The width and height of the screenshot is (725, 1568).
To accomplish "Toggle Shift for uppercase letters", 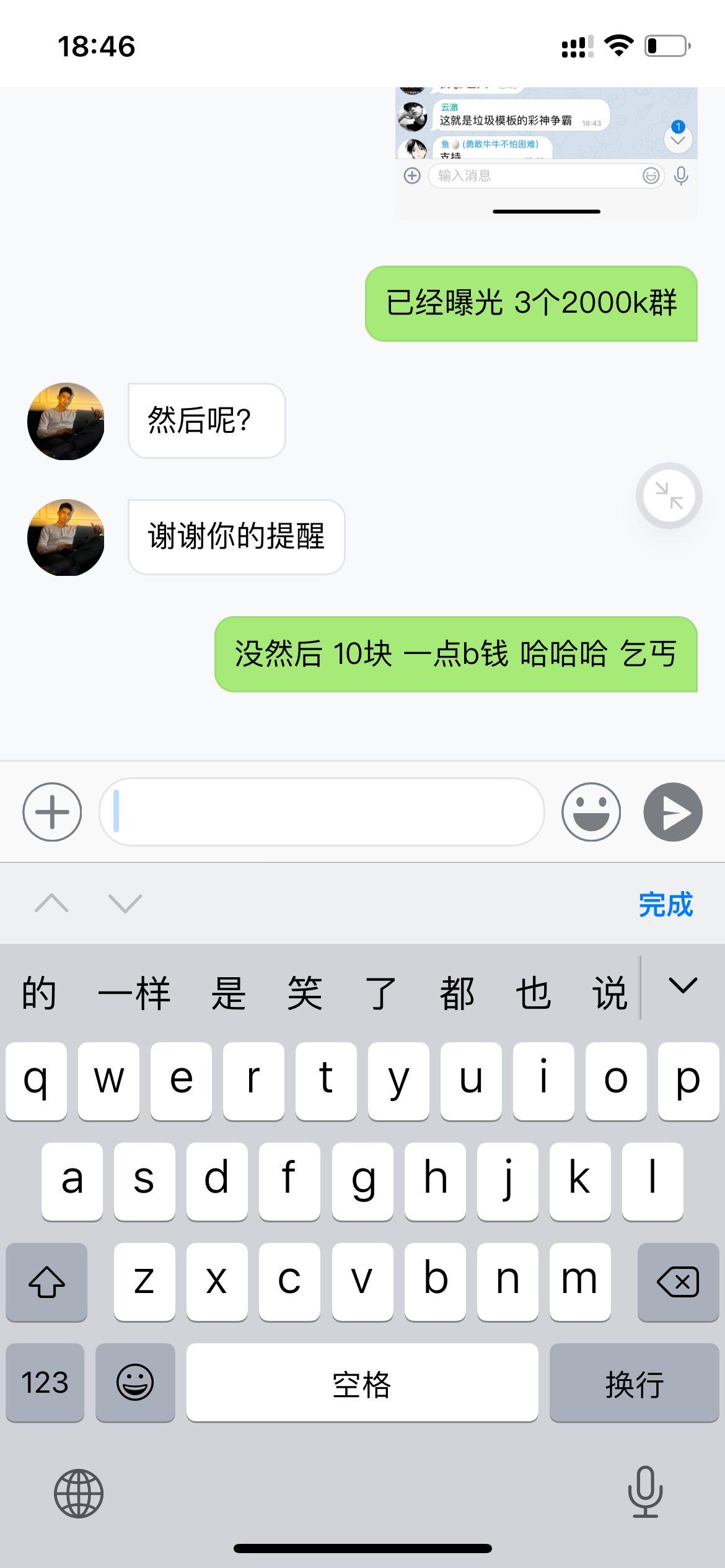I will [46, 1282].
